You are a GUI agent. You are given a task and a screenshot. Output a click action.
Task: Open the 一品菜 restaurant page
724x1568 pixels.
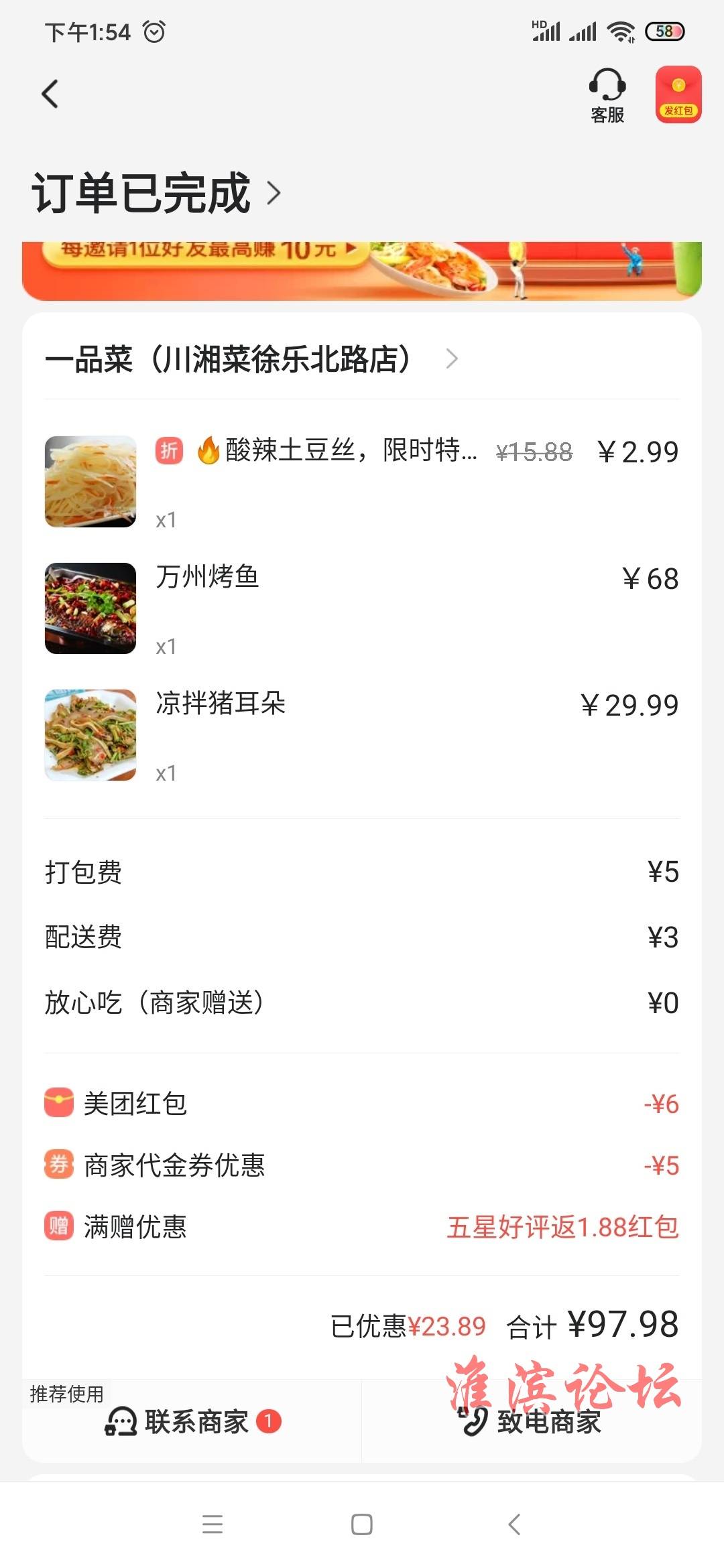click(251, 359)
